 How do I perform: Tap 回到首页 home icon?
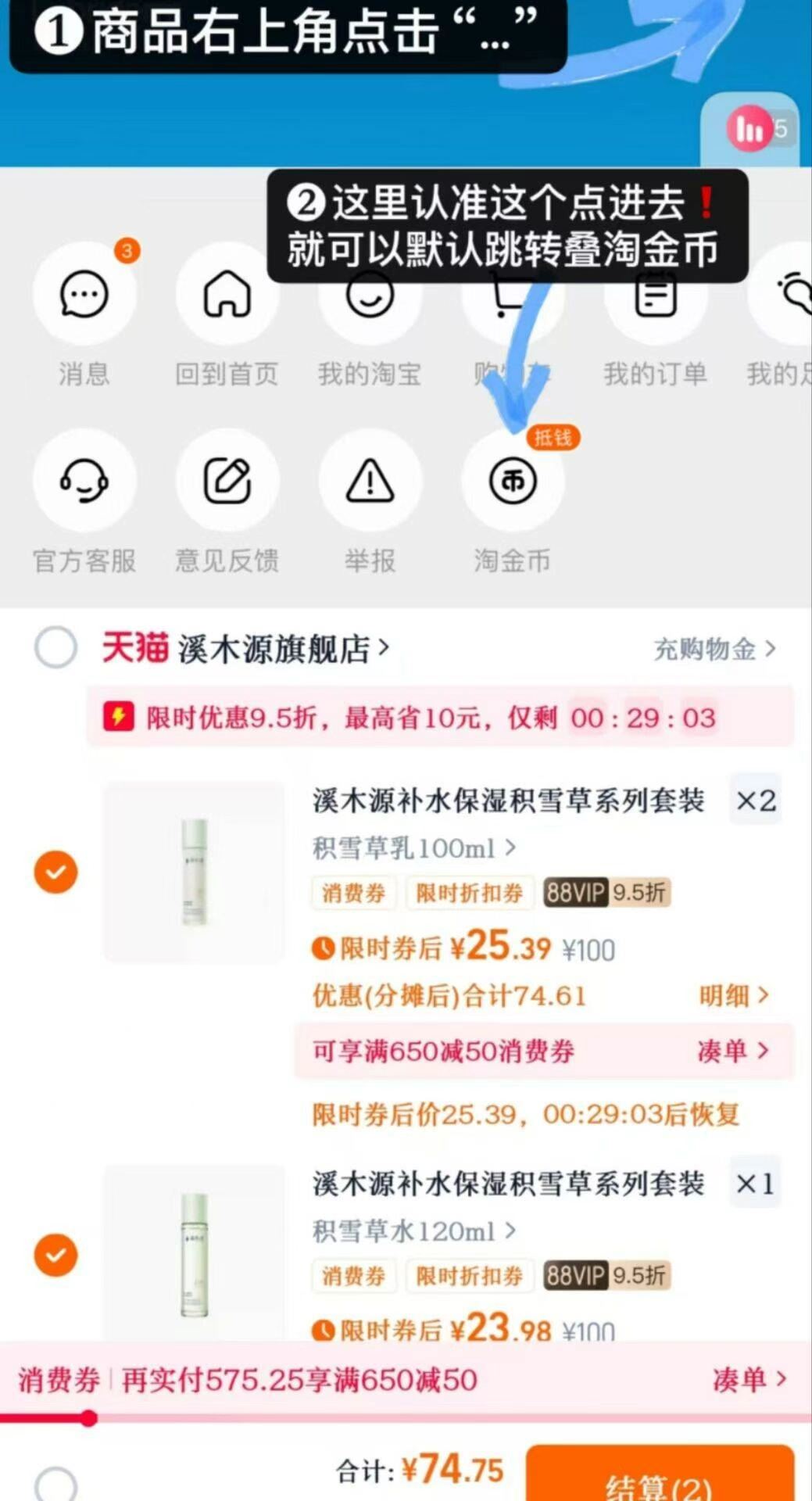(x=227, y=295)
